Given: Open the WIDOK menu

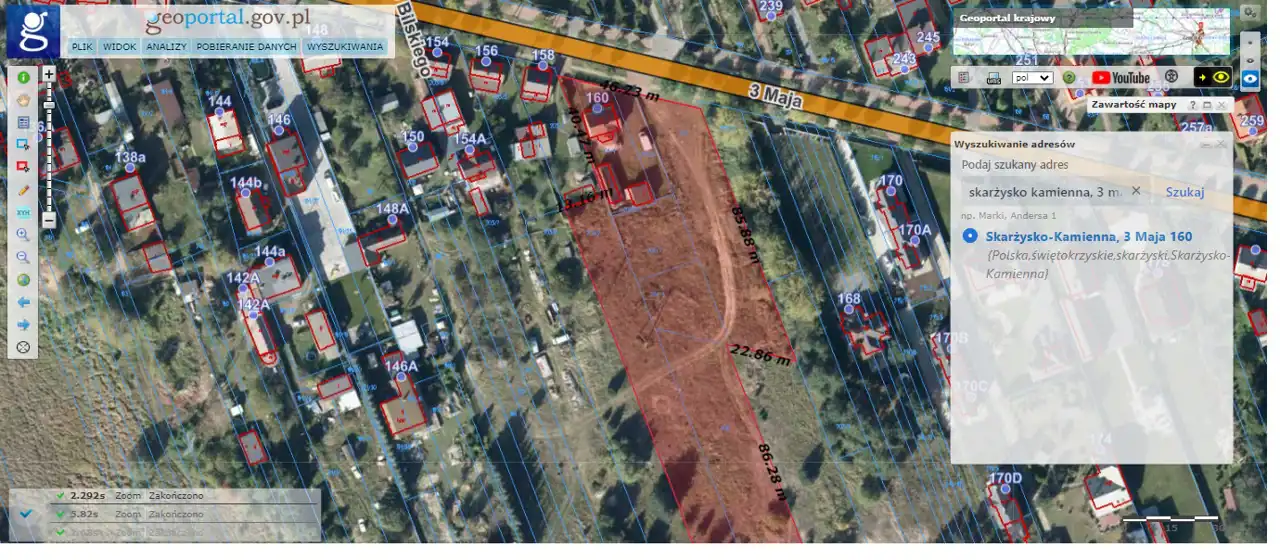Looking at the screenshot, I should pos(120,47).
